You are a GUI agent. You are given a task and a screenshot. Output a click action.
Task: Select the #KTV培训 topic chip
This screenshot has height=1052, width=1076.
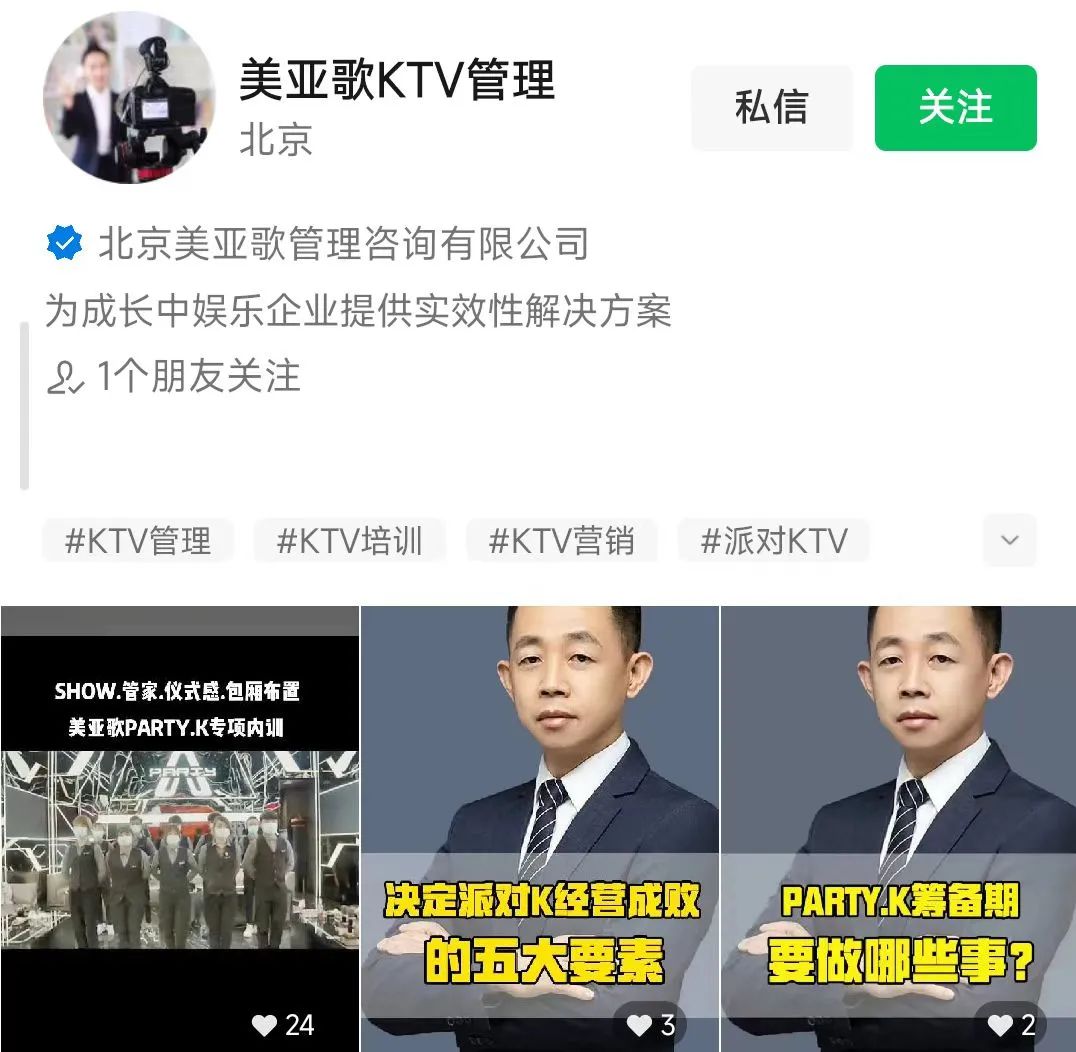pos(349,541)
